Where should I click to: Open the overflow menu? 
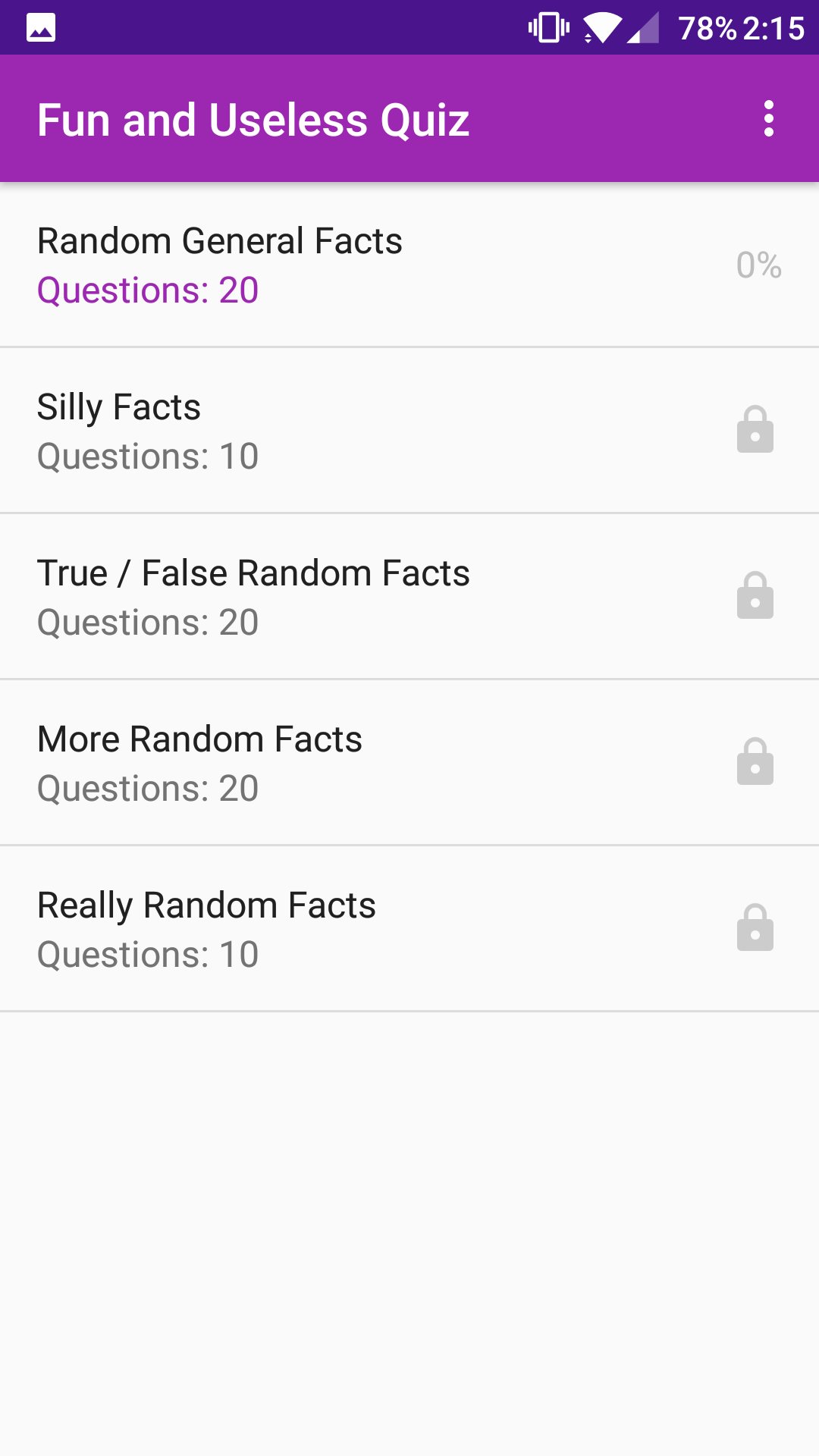pos(768,119)
